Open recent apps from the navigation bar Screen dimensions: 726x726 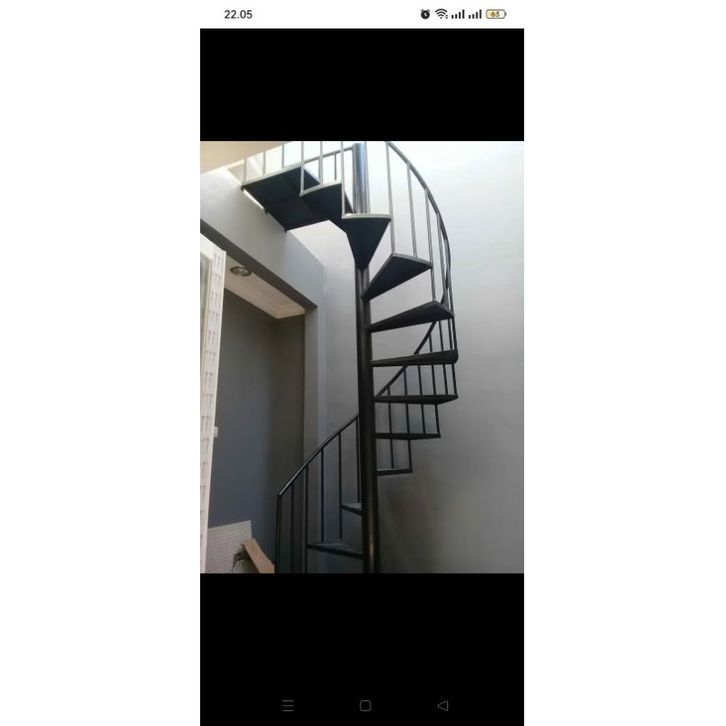pos(288,705)
